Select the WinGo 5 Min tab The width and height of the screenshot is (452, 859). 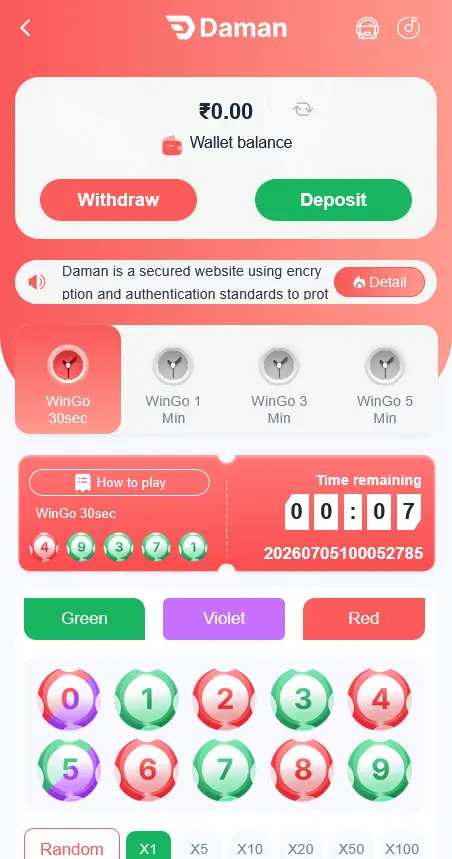[385, 380]
